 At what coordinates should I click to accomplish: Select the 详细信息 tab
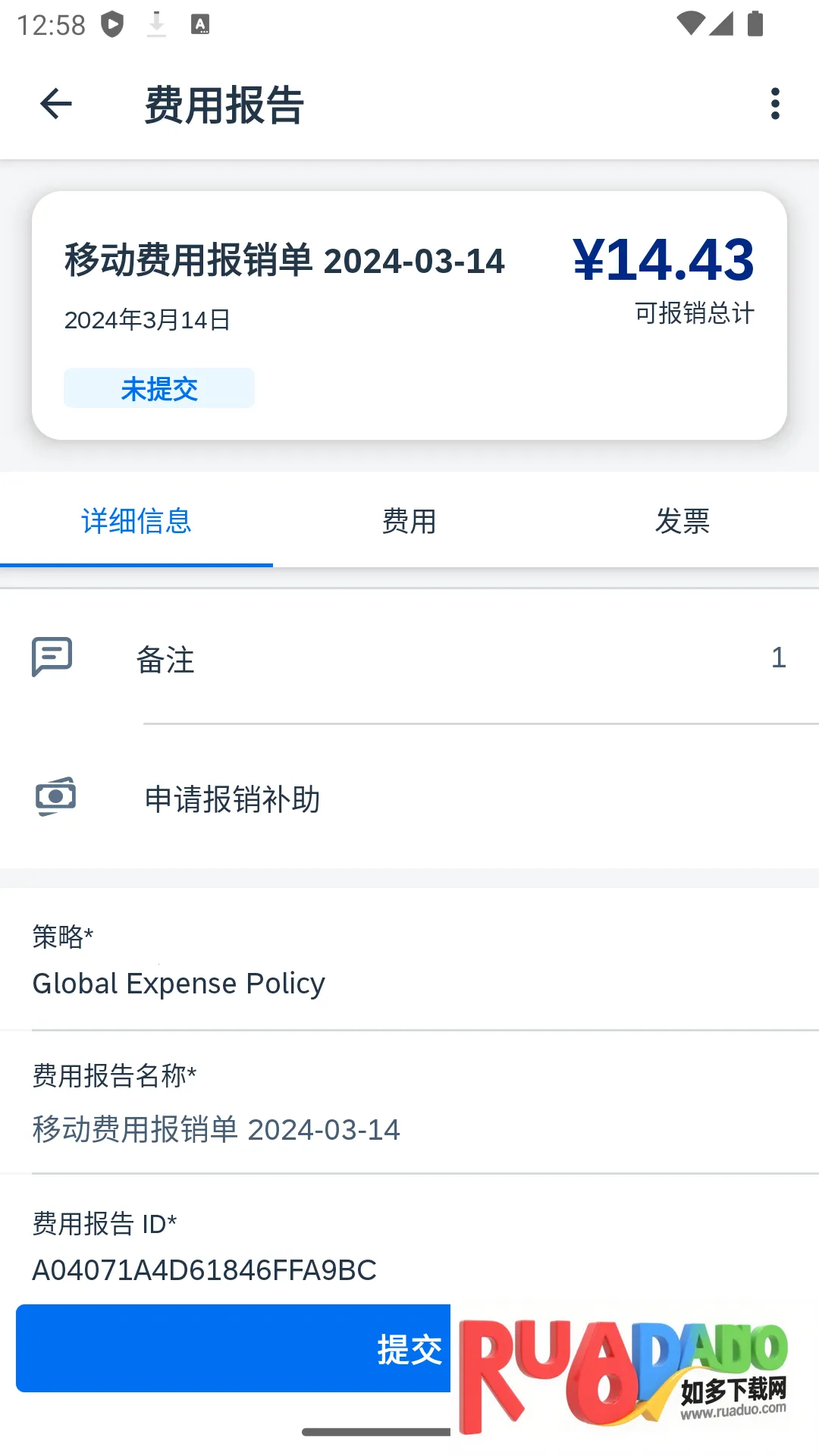136,521
